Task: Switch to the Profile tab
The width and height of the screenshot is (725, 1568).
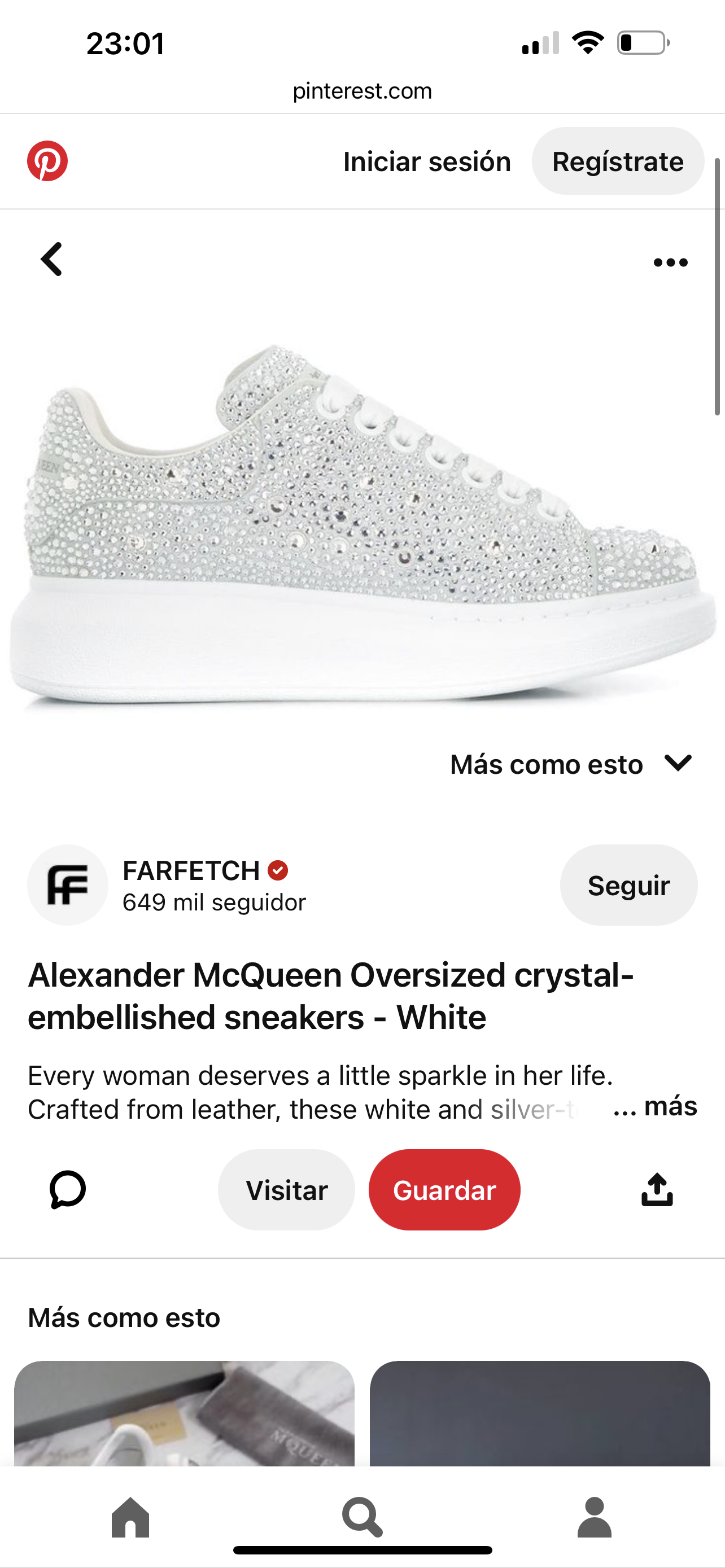Action: tap(594, 1517)
